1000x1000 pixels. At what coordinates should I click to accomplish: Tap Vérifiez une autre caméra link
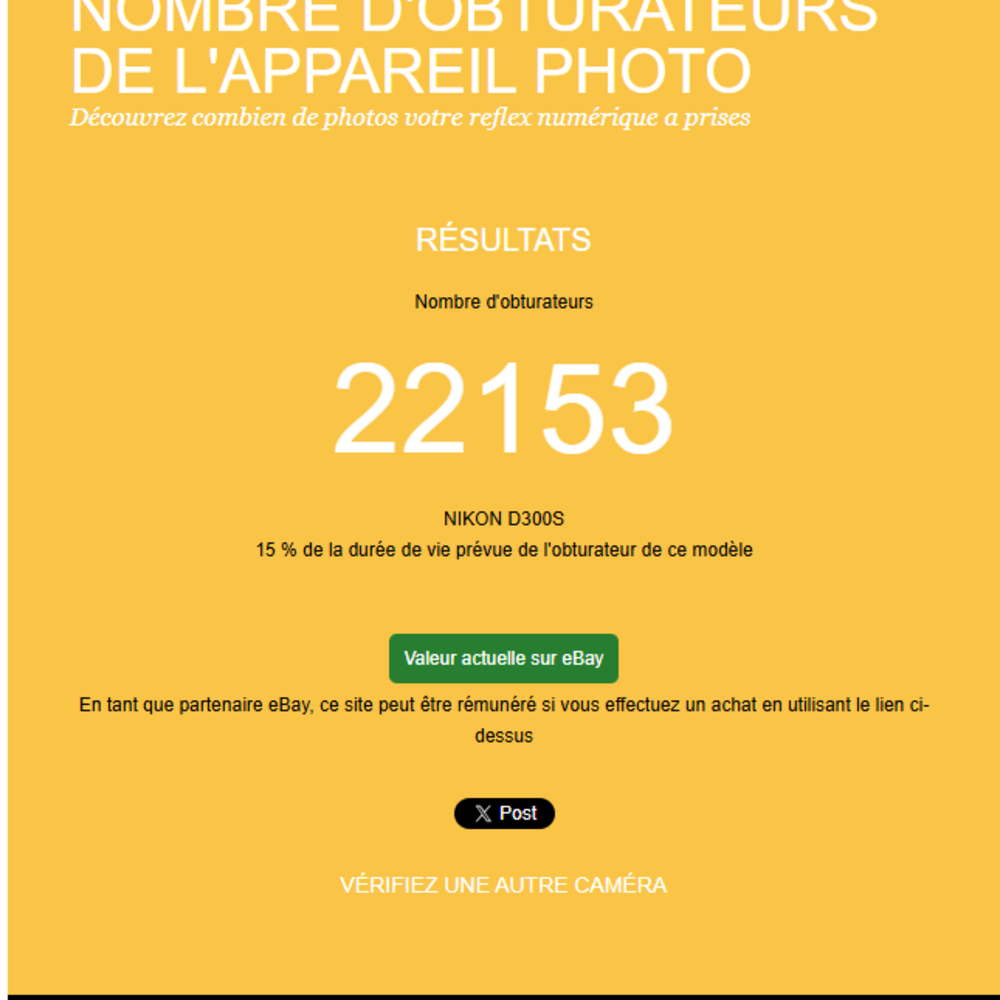click(x=503, y=885)
